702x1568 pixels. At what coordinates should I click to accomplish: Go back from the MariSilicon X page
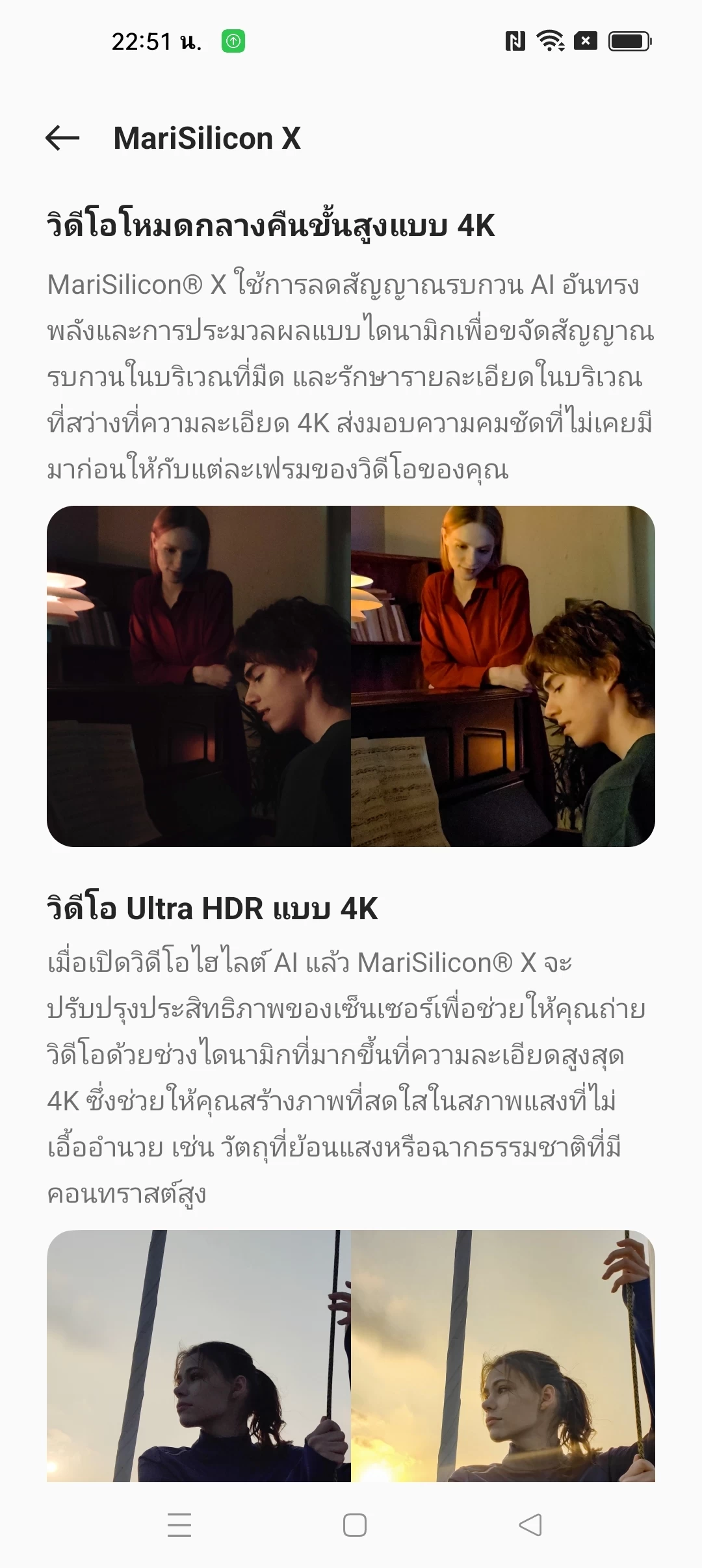pos(62,138)
